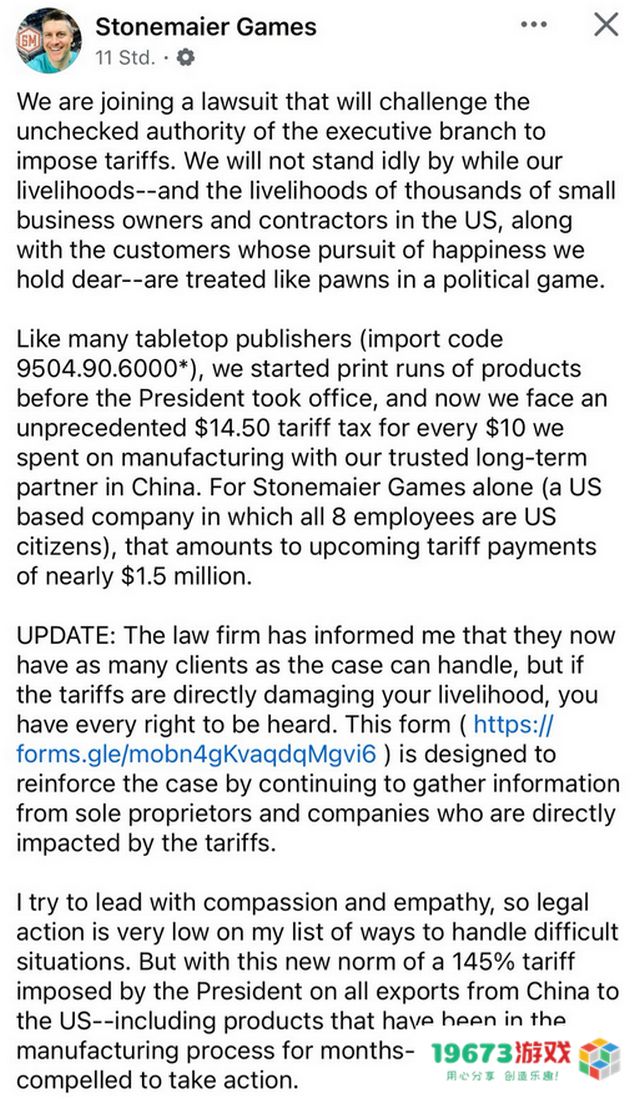Open the three-dot post options menu
The image size is (640, 1099).
[534, 25]
